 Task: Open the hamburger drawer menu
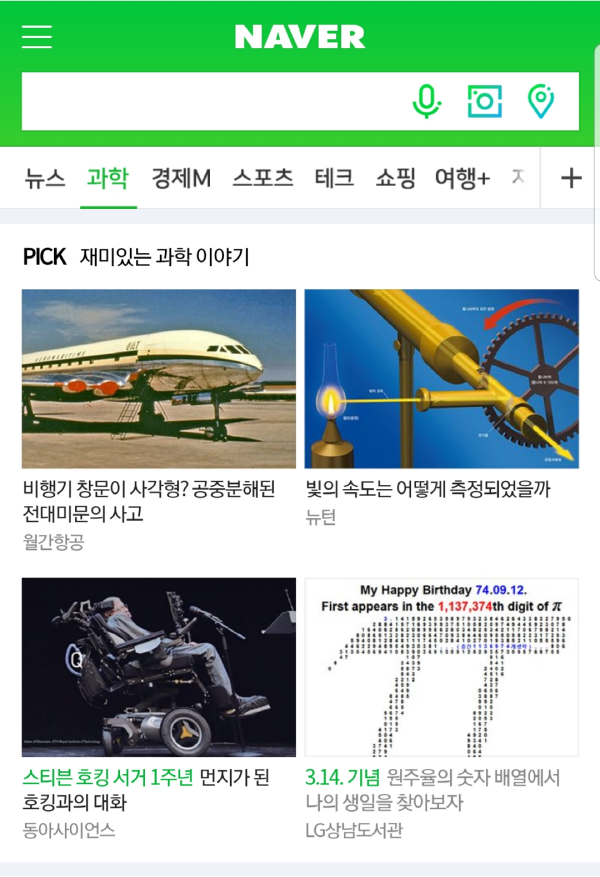pyautogui.click(x=37, y=37)
